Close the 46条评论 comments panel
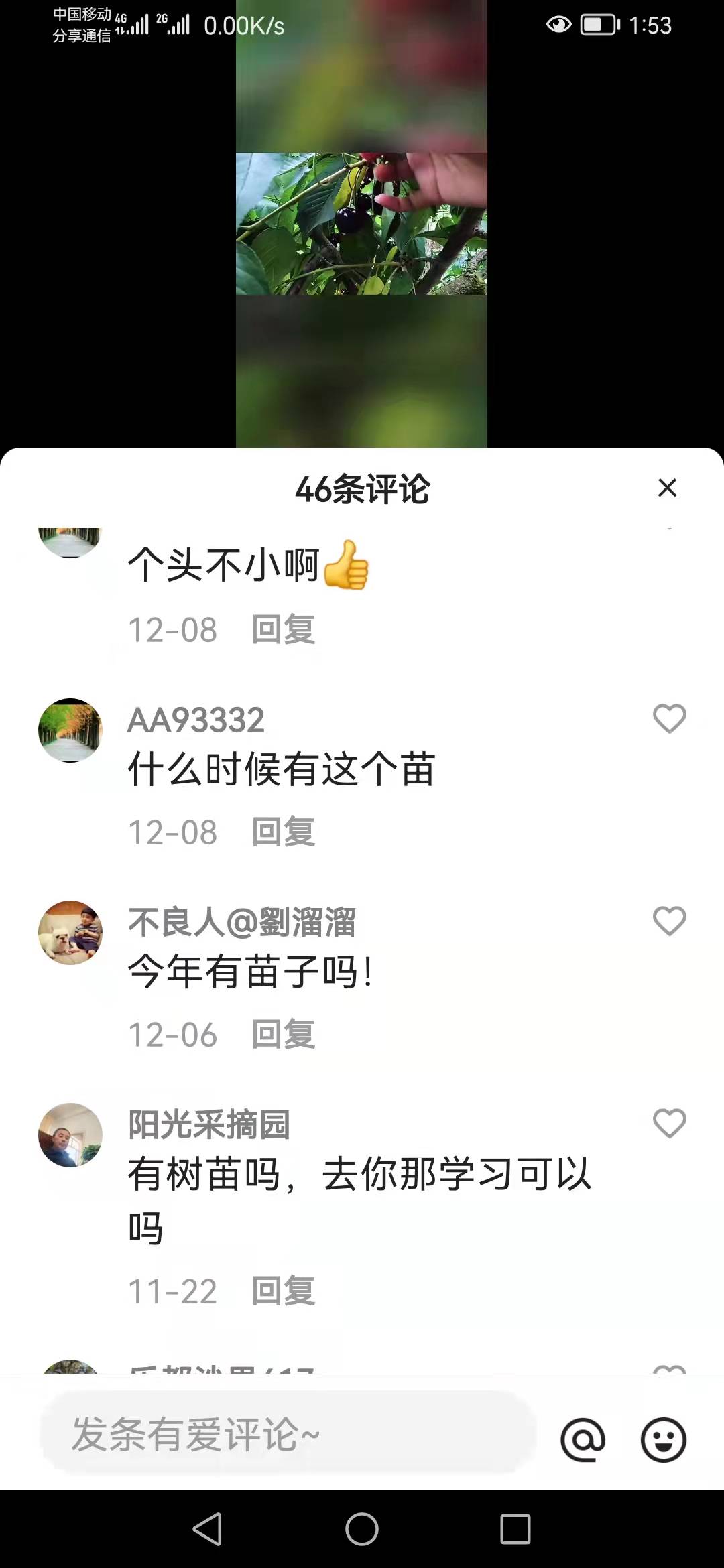The height and width of the screenshot is (1568, 724). pyautogui.click(x=667, y=488)
